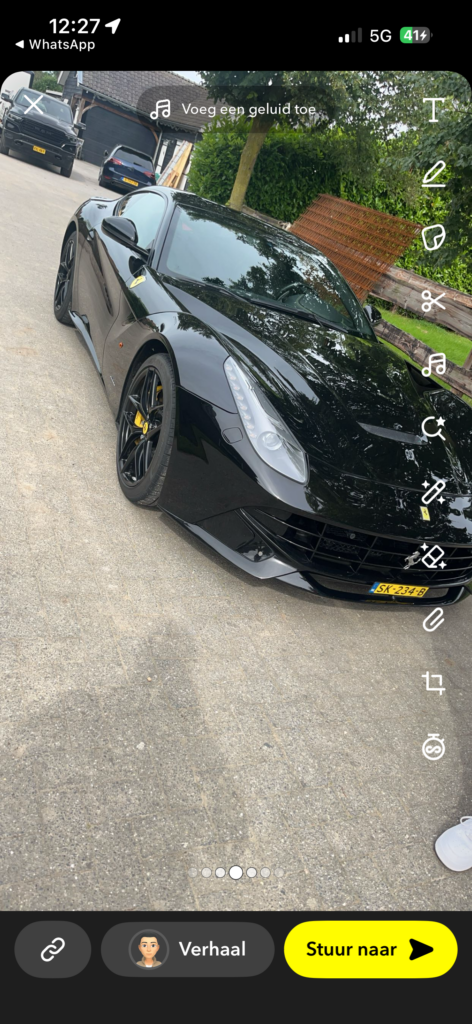Attach a link with the paperclip

[433, 619]
